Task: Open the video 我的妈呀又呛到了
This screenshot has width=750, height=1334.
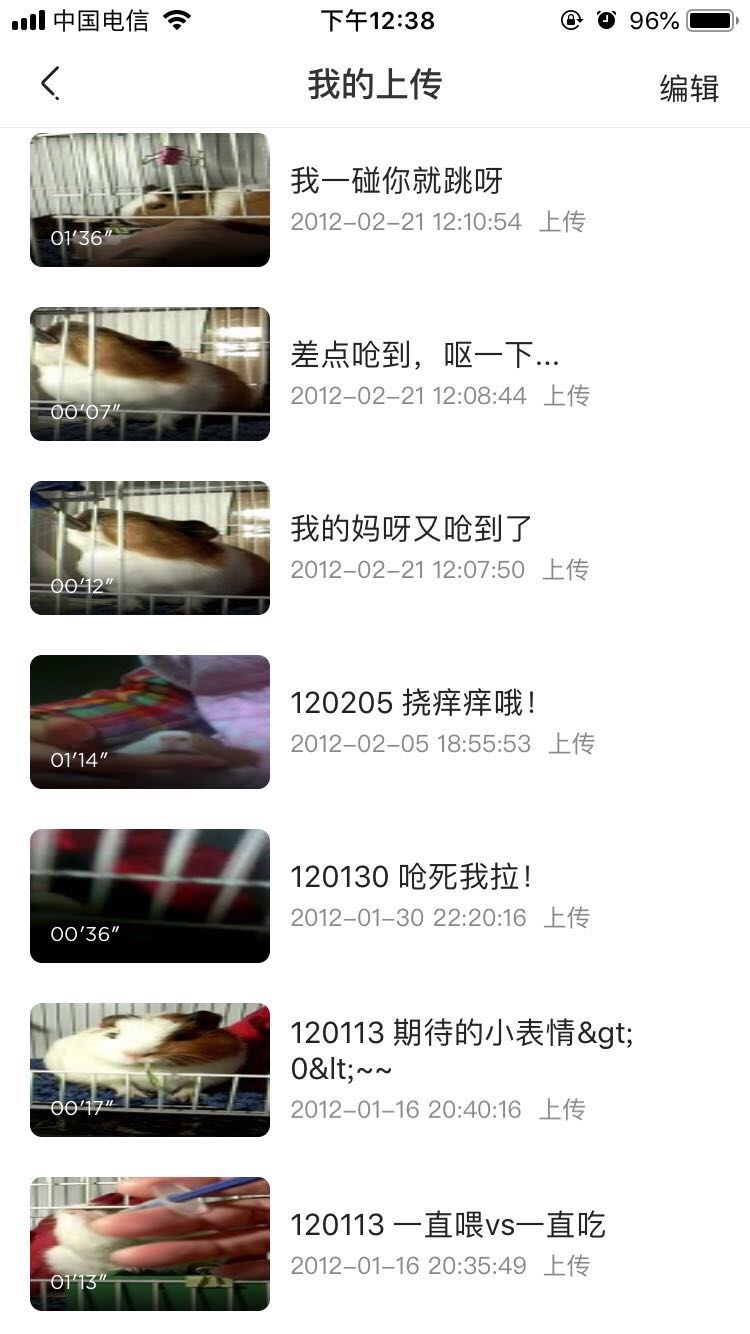Action: click(x=150, y=548)
